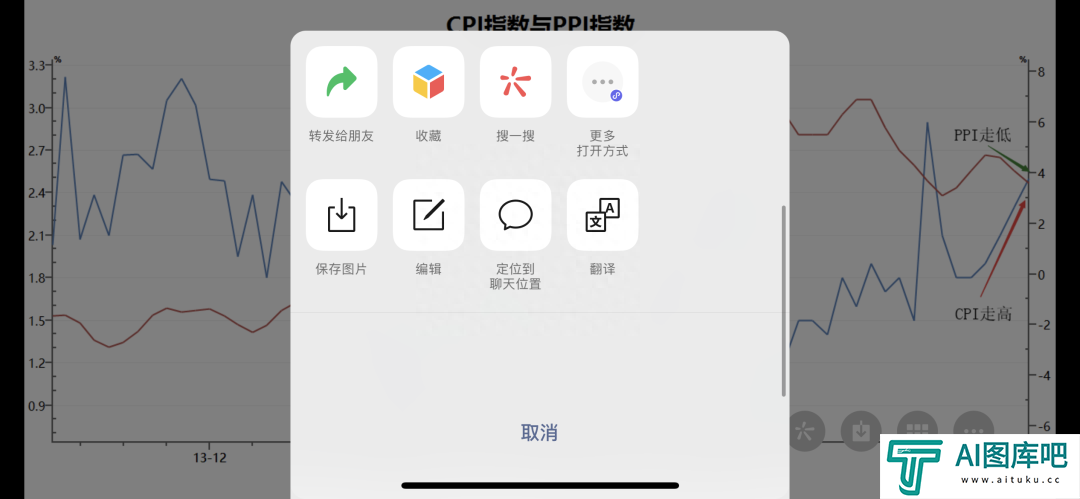The width and height of the screenshot is (1080, 499).
Task: Forward the image to a friend
Action: (341, 82)
